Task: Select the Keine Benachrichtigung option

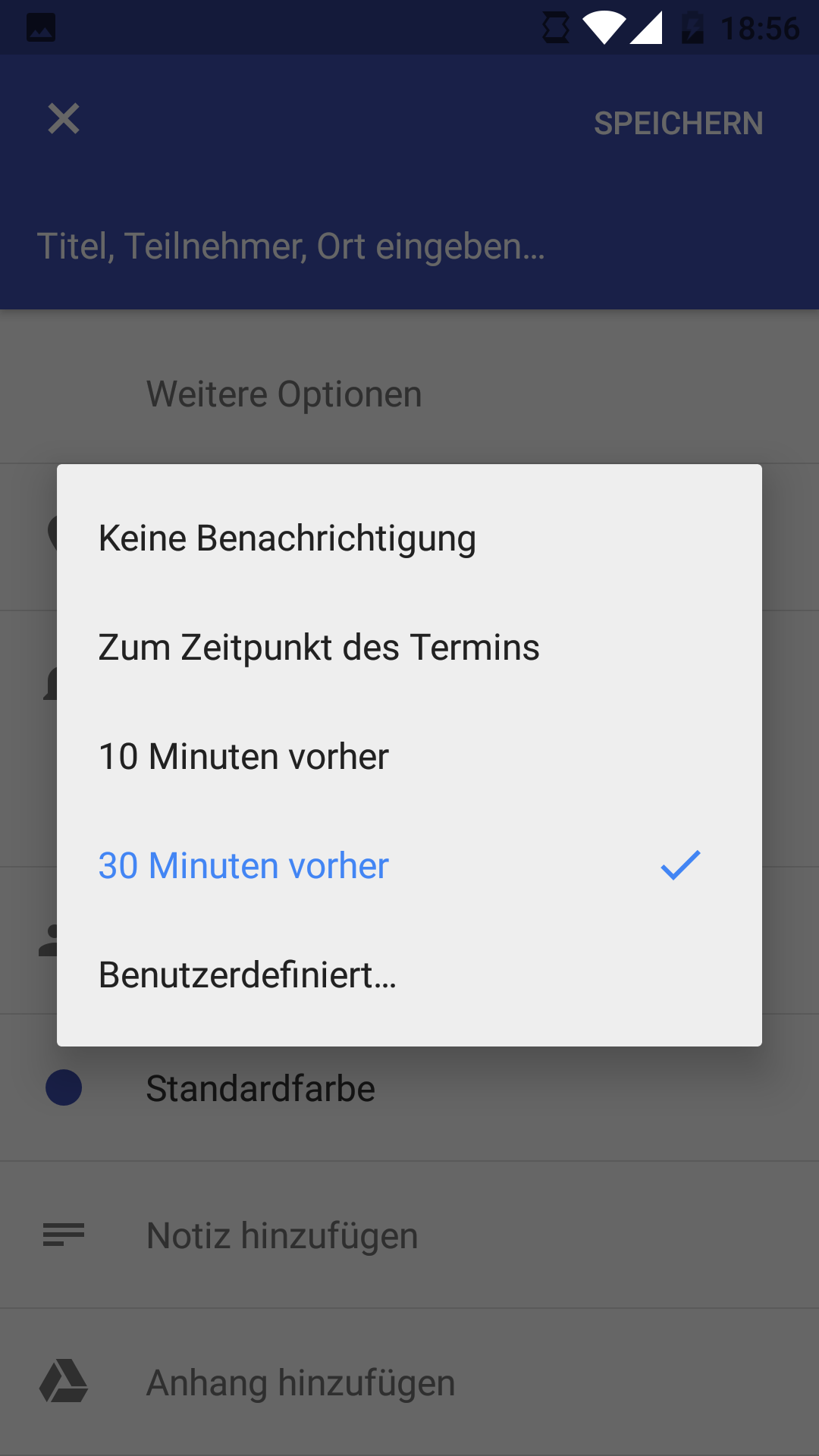Action: [x=287, y=538]
